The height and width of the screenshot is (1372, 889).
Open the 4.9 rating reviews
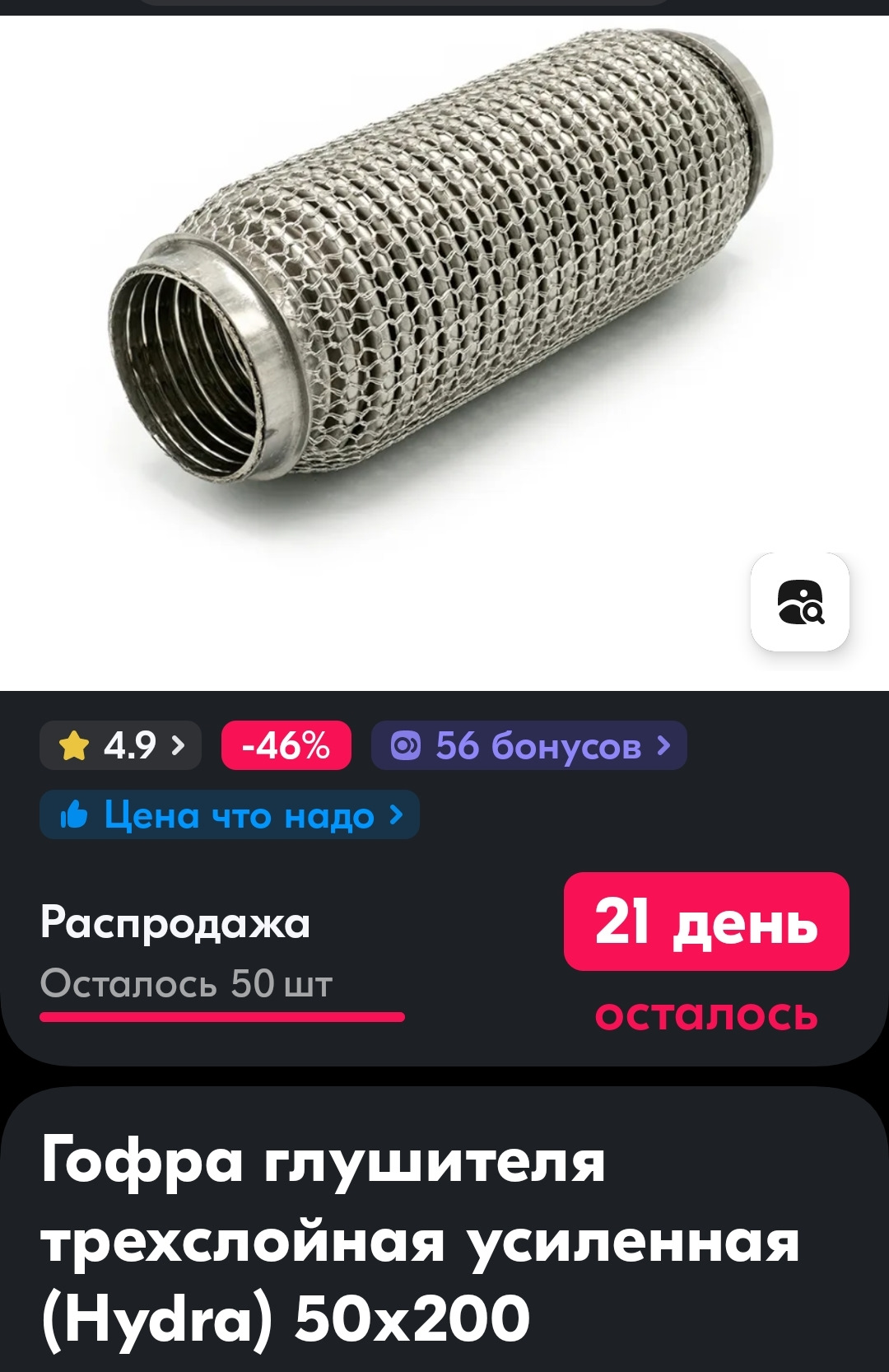coord(120,745)
